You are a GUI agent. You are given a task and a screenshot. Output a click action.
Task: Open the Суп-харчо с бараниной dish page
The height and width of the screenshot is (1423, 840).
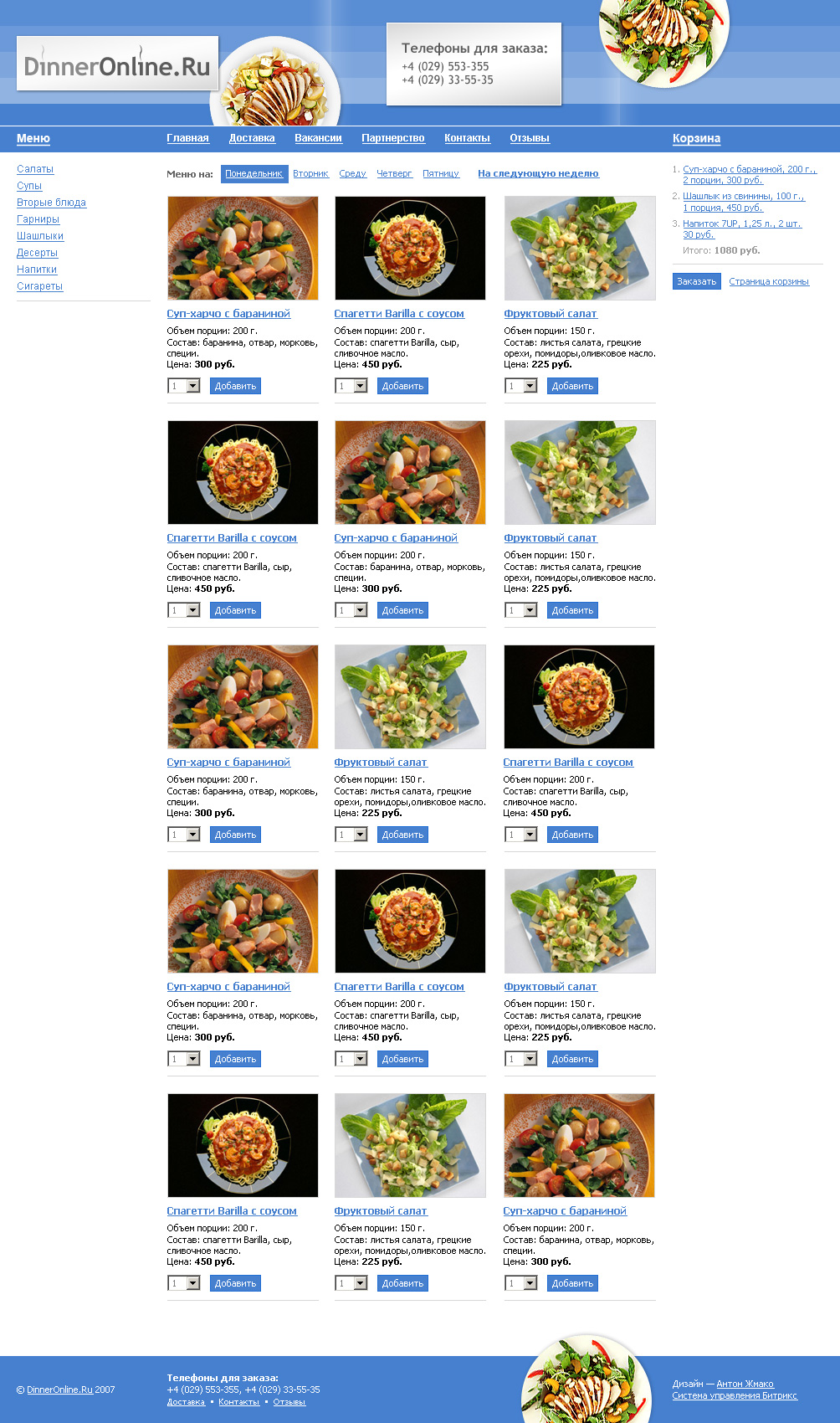(x=228, y=313)
